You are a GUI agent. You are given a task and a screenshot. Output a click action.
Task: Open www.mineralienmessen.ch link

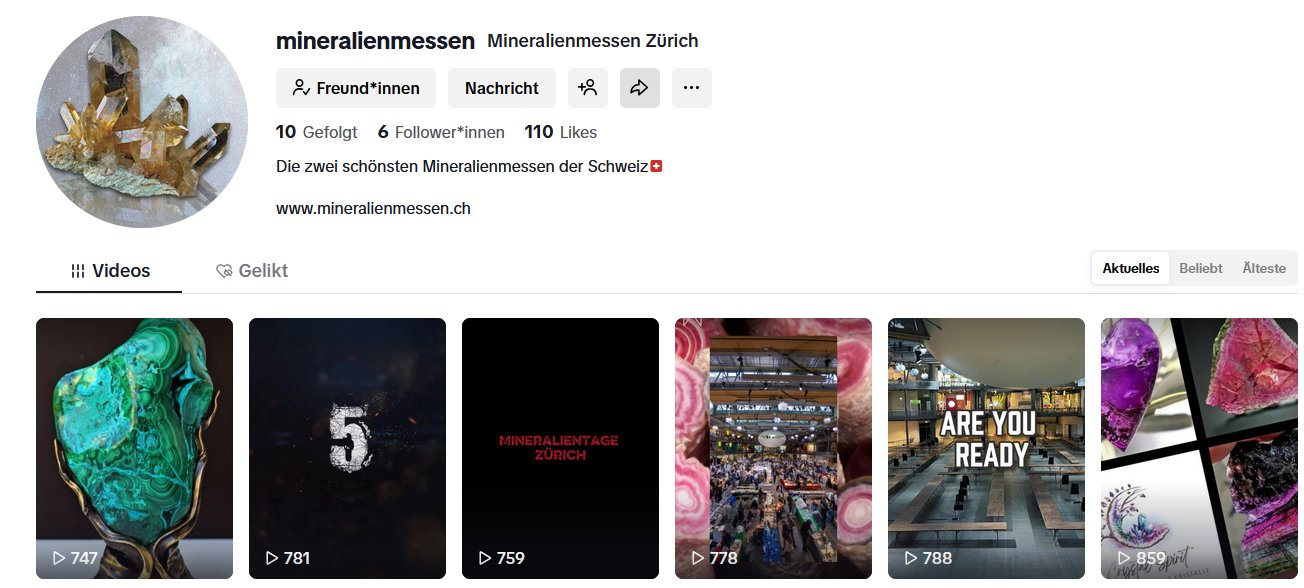pos(373,208)
